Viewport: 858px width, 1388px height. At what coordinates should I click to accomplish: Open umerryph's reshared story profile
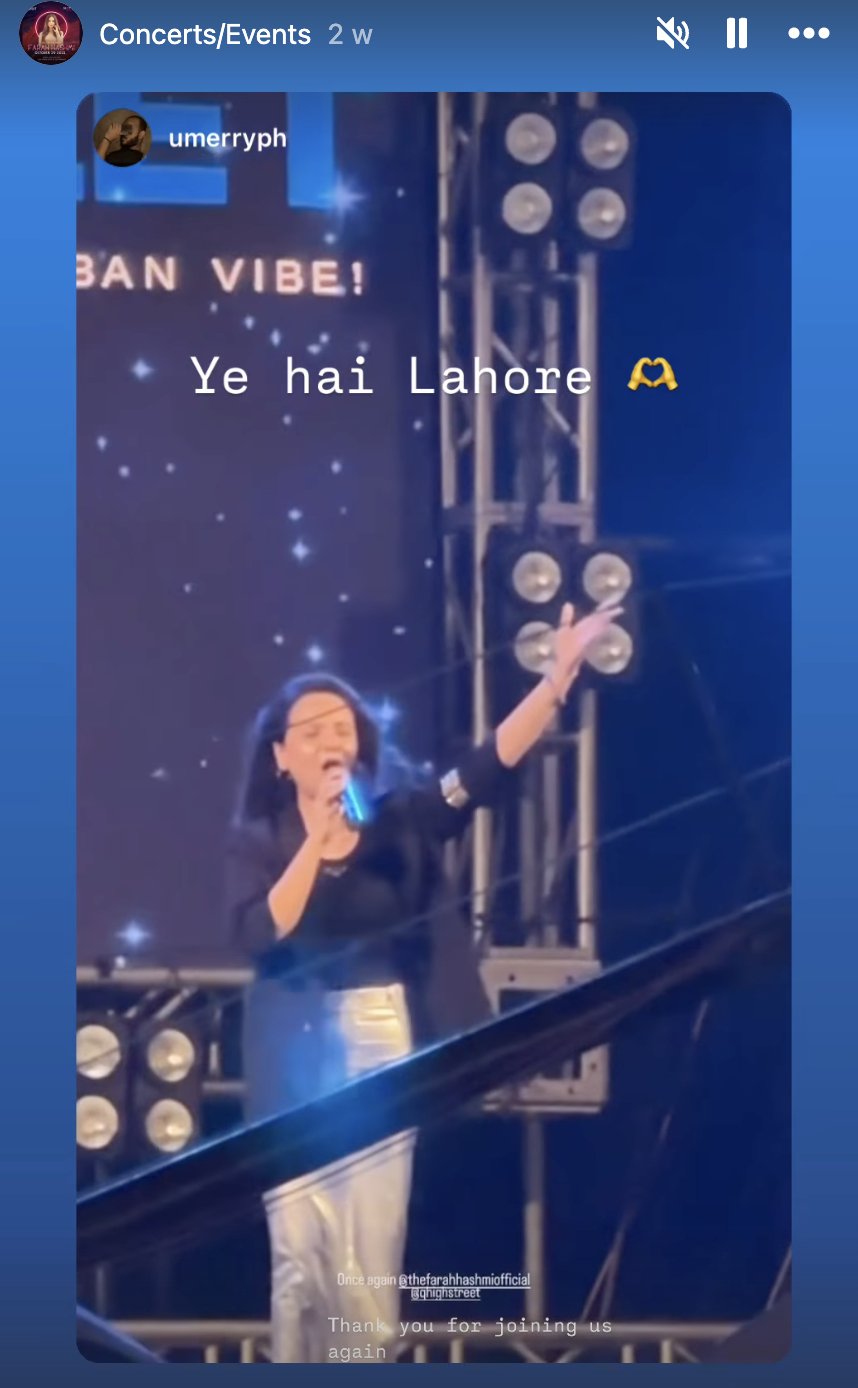click(227, 138)
